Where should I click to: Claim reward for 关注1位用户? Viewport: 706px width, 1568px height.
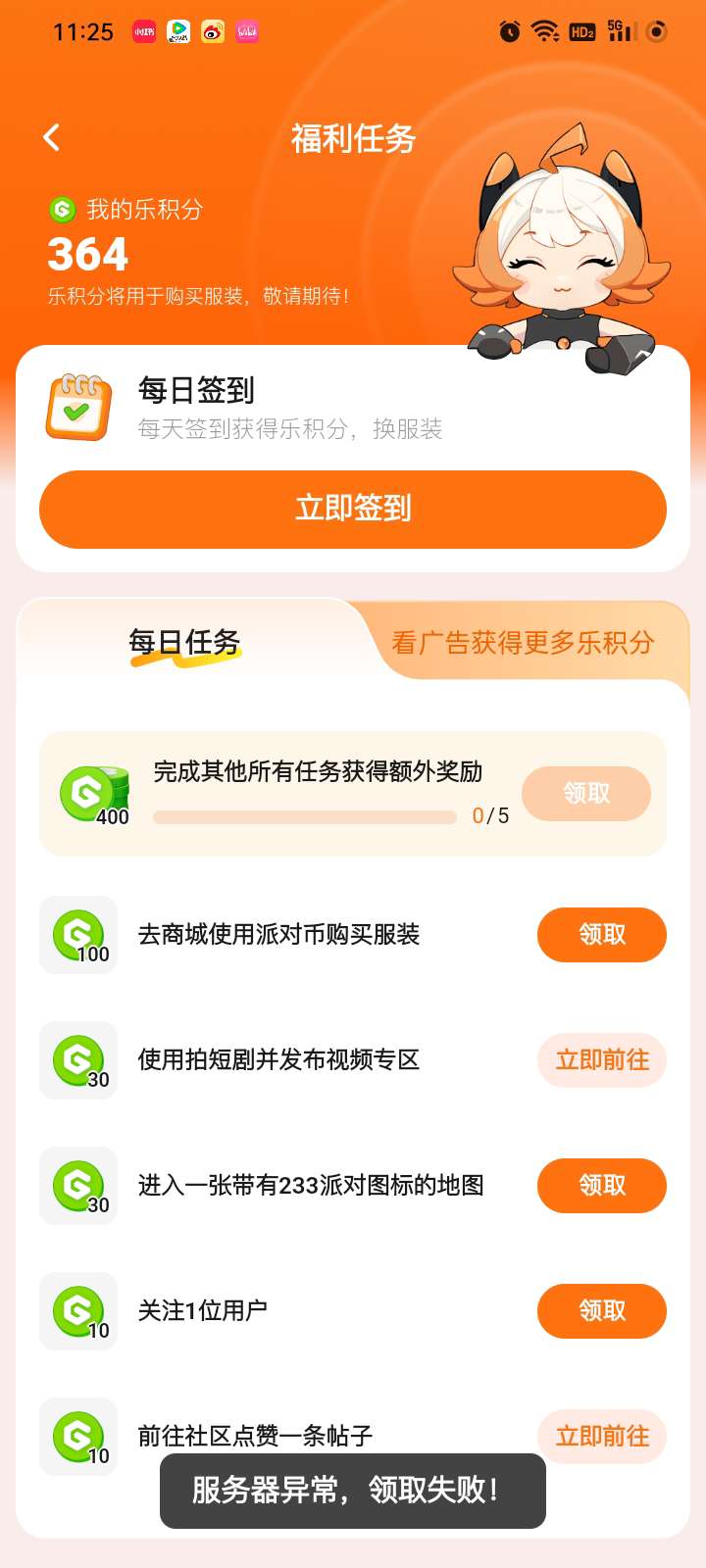(601, 1311)
